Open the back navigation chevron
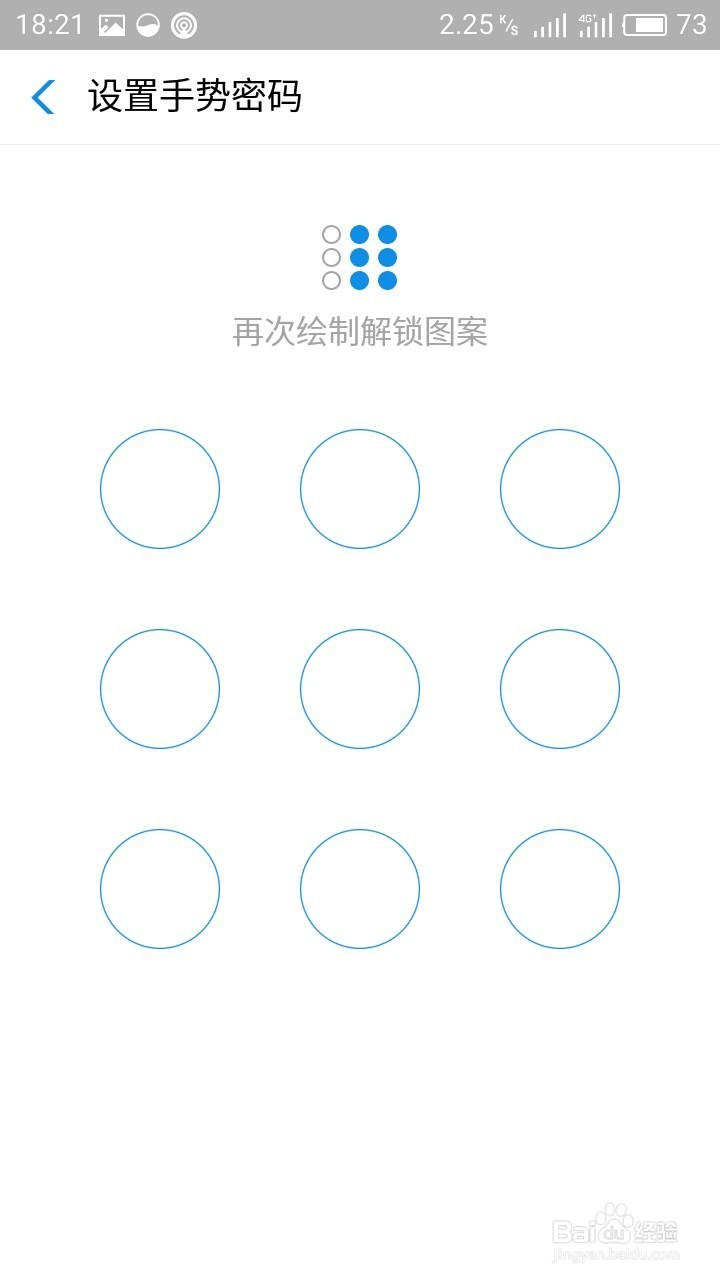 point(40,98)
